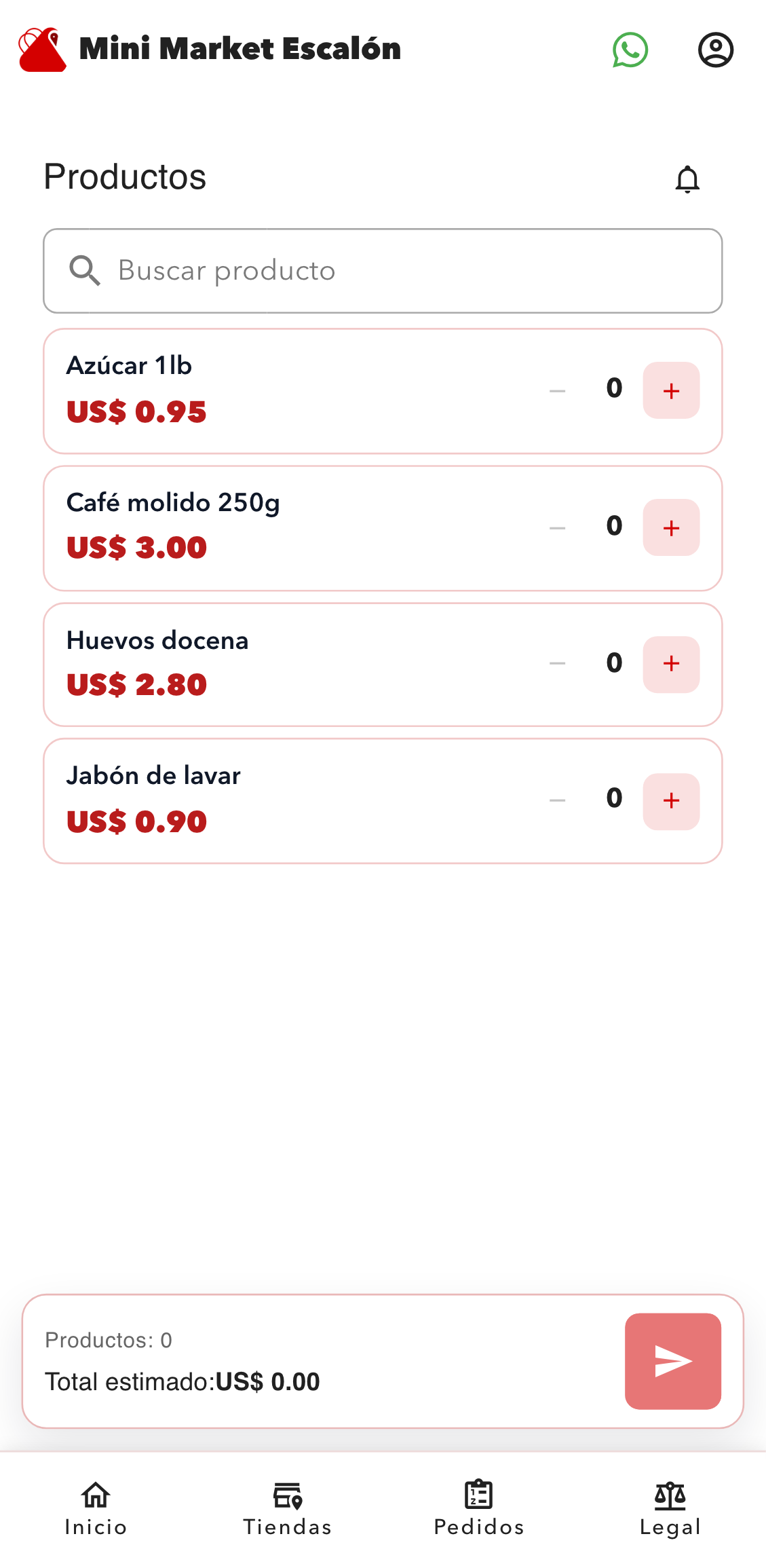
Task: Decrease Azúcar 1lb quantity
Action: [558, 390]
